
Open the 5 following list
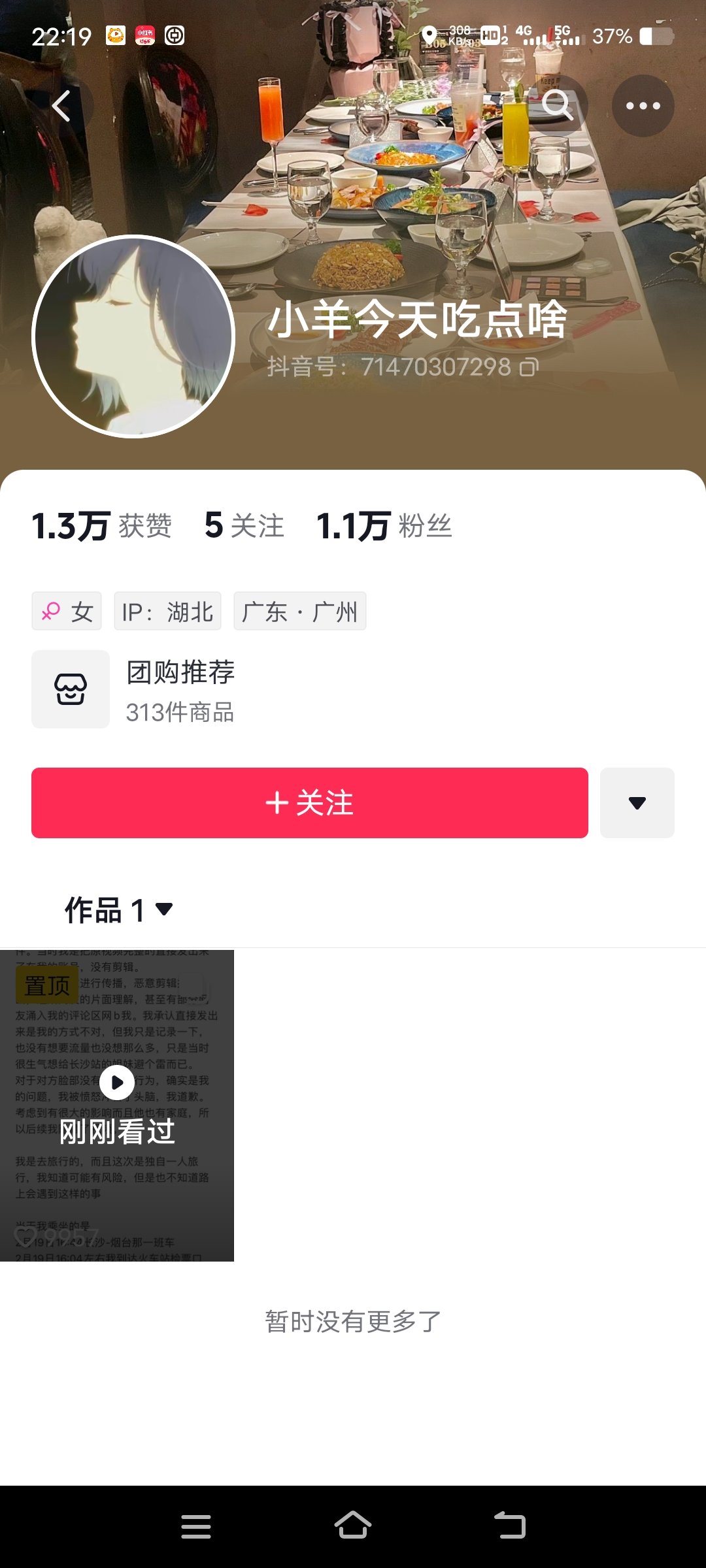point(244,526)
